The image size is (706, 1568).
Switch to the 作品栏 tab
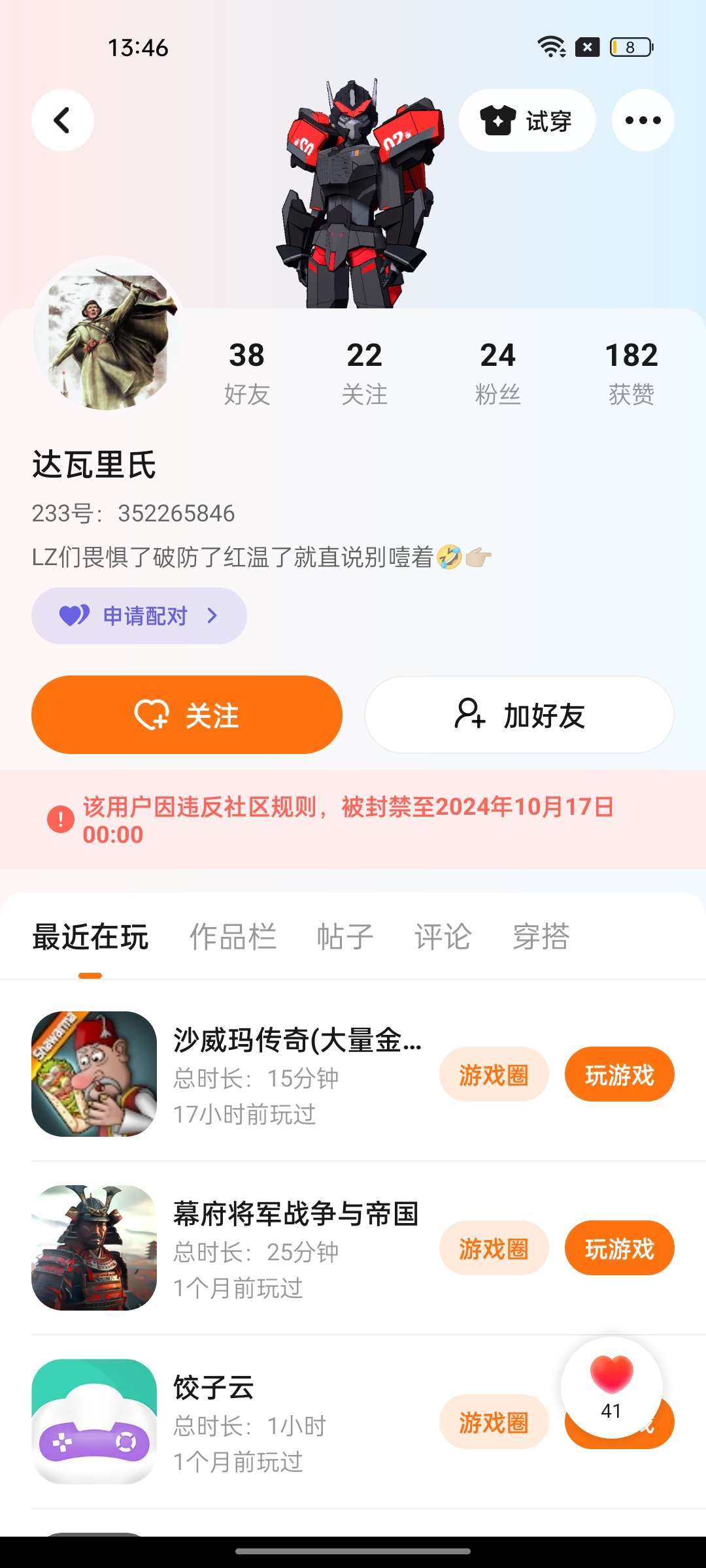point(233,936)
